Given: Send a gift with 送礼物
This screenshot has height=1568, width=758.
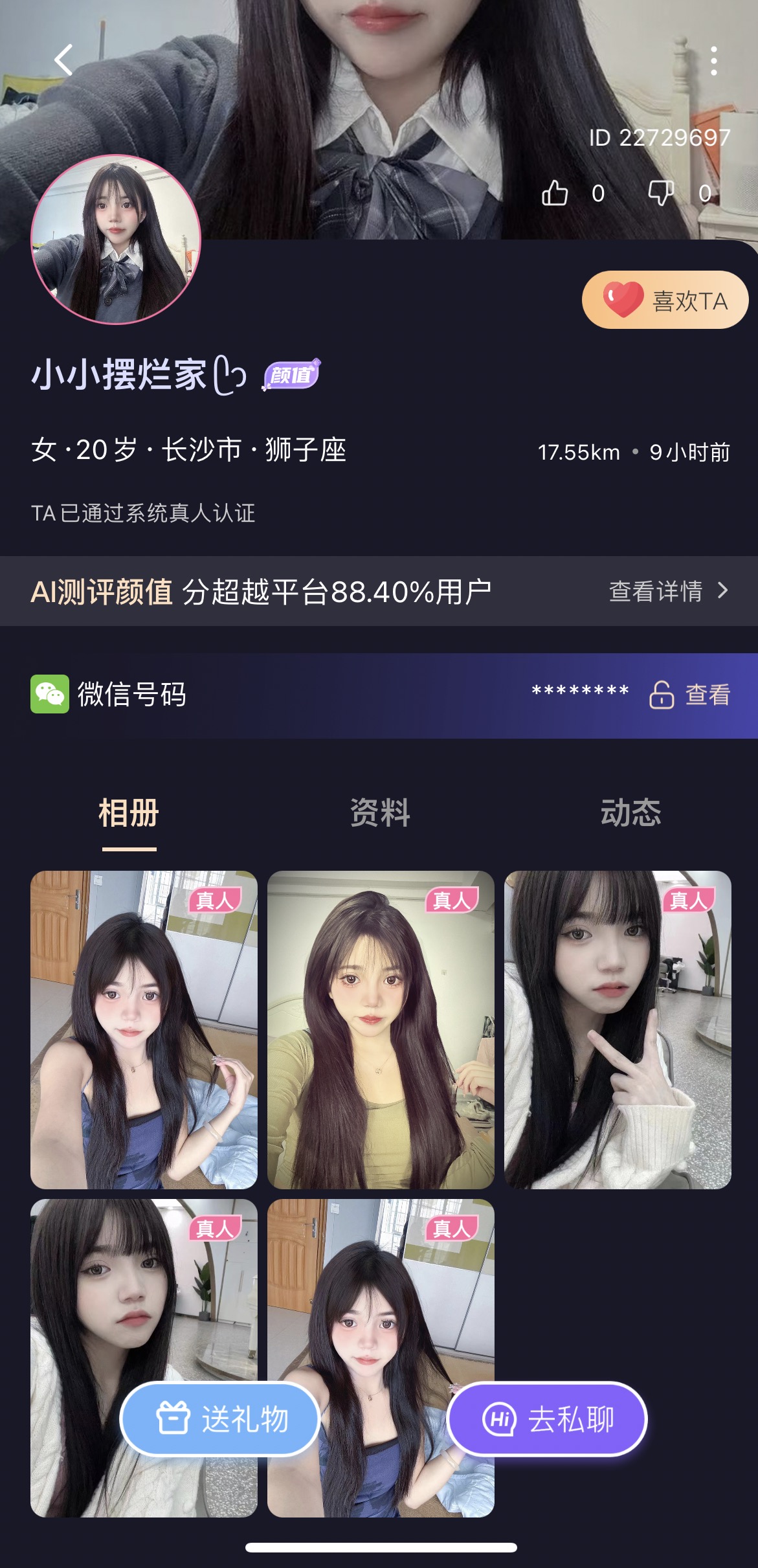Looking at the screenshot, I should click(220, 1419).
